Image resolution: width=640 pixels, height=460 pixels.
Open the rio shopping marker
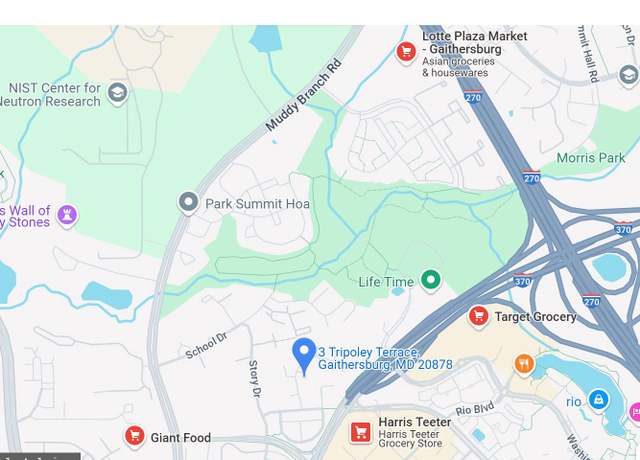coord(598,400)
